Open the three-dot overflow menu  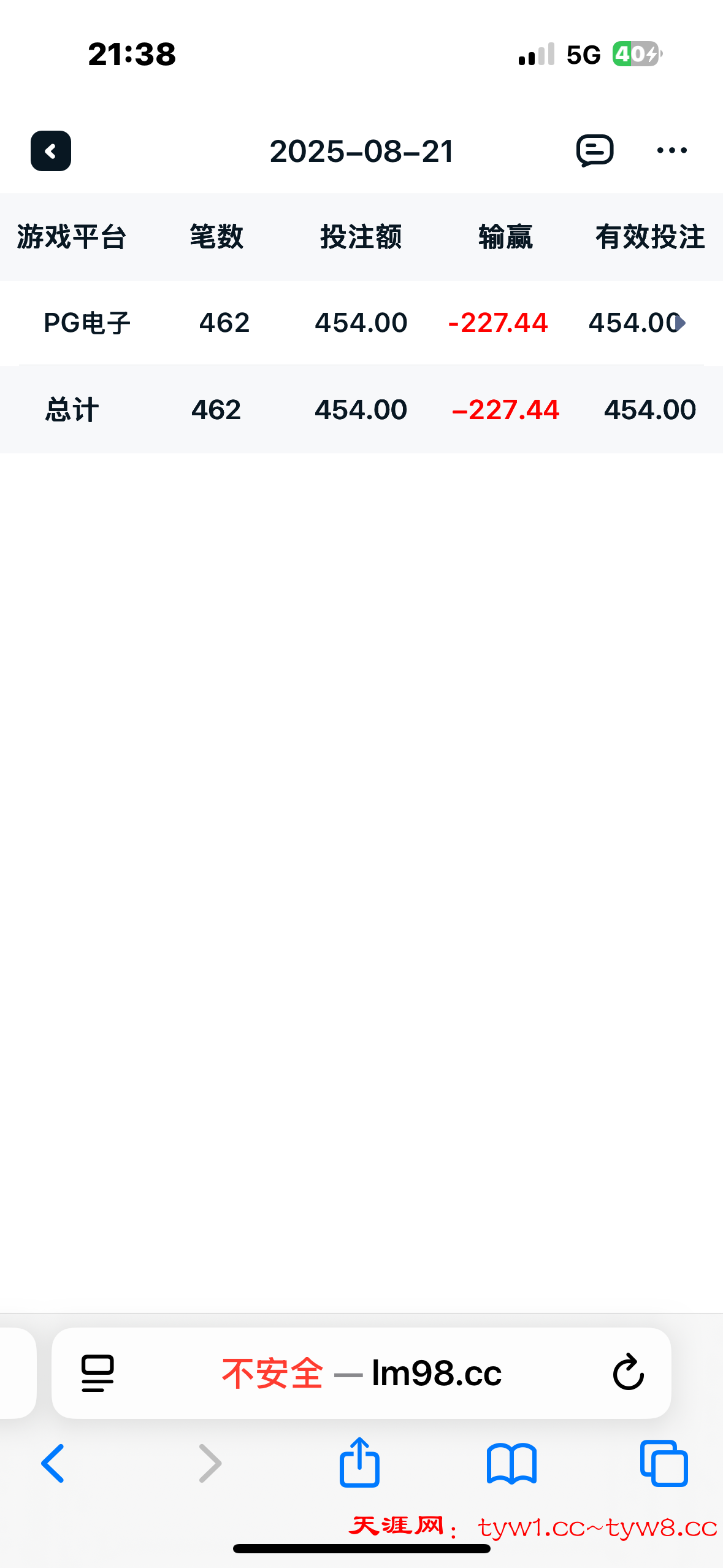[671, 151]
